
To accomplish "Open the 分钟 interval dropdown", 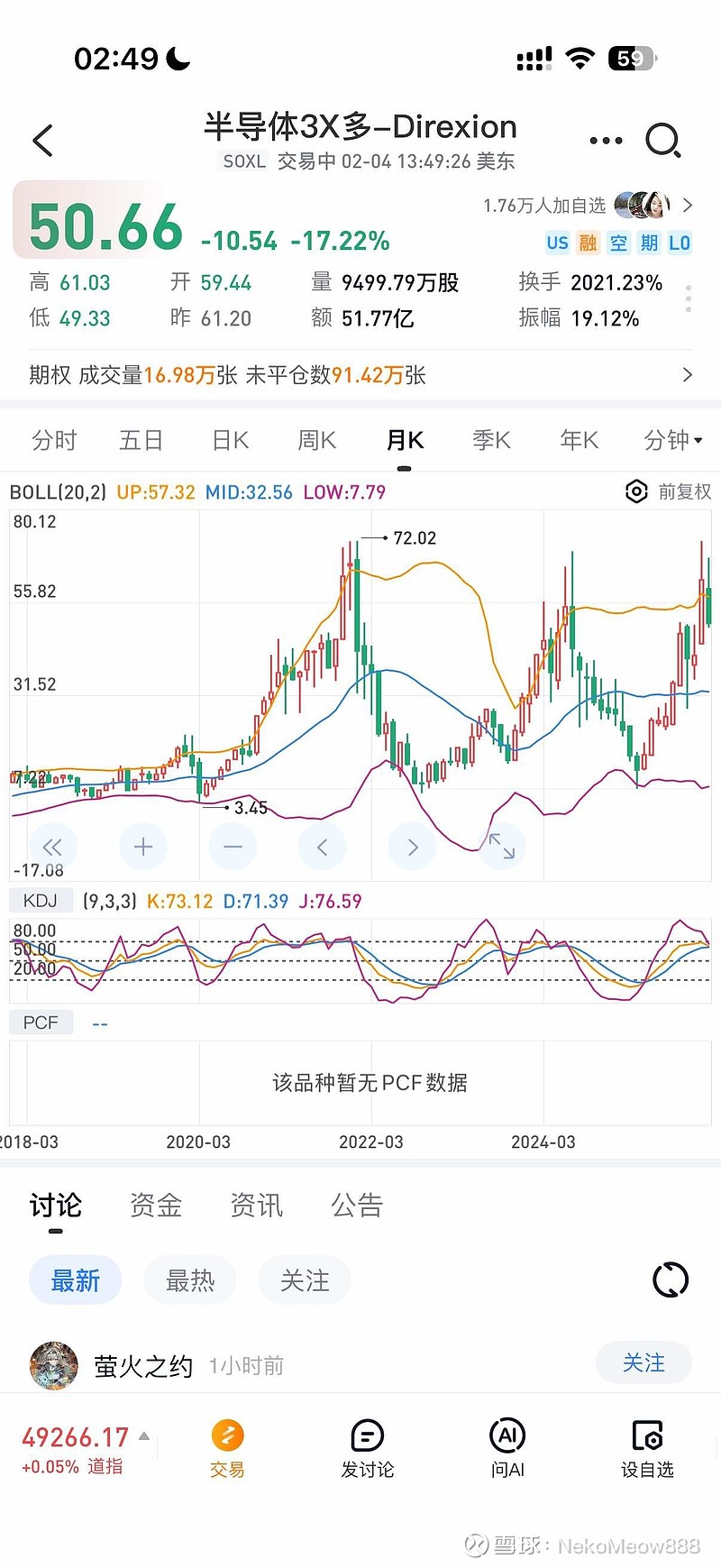I will pyautogui.click(x=670, y=440).
